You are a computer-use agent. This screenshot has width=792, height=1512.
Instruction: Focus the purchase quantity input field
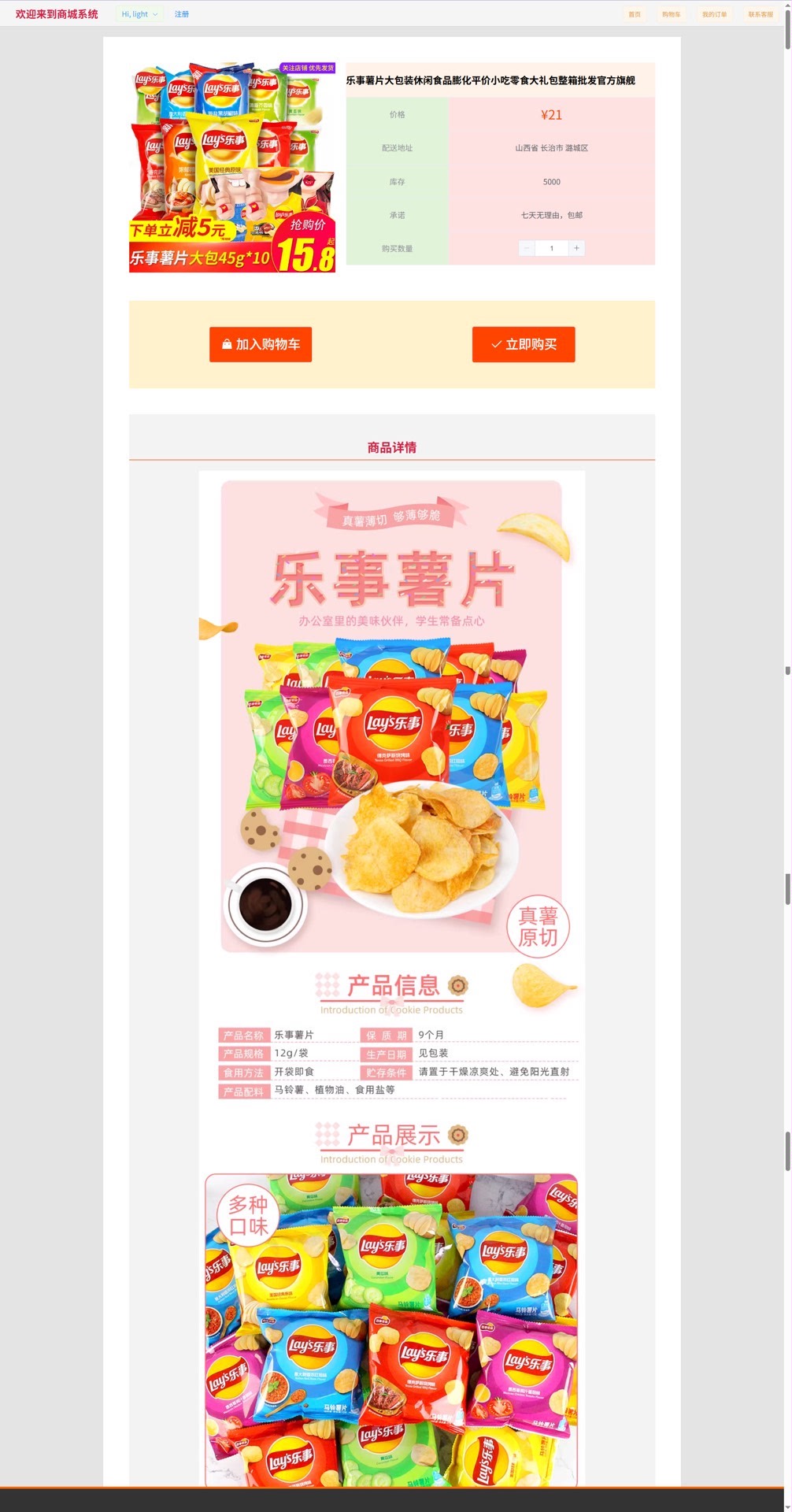pyautogui.click(x=552, y=248)
